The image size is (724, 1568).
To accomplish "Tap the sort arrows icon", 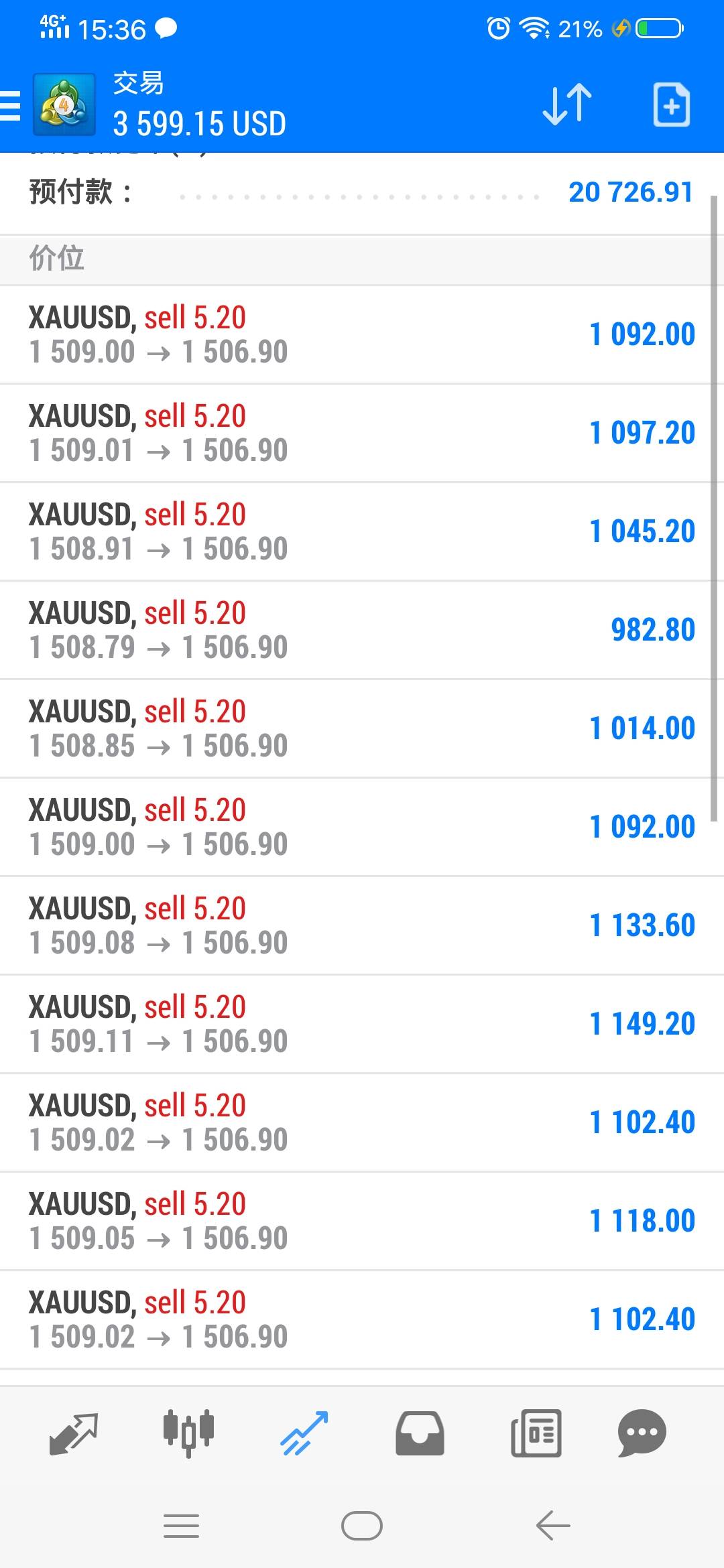I will pyautogui.click(x=567, y=105).
